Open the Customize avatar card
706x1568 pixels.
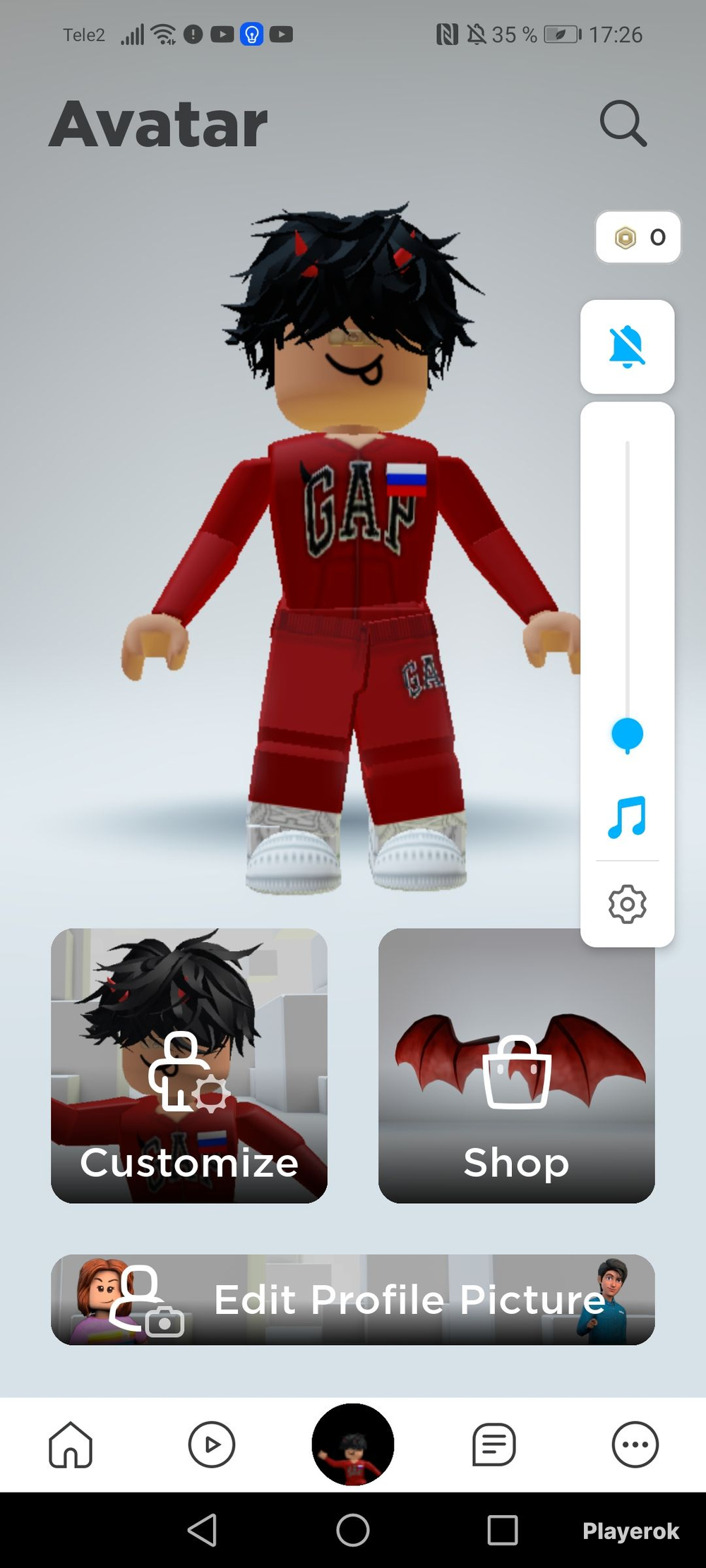click(189, 1066)
